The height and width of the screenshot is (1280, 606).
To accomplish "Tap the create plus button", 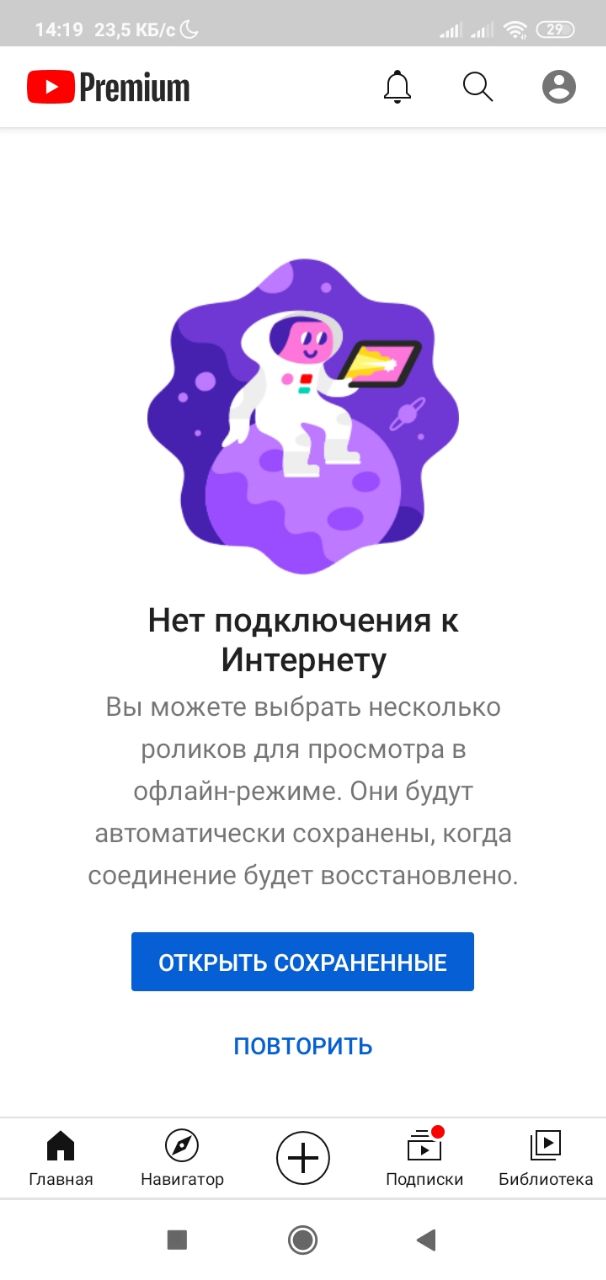I will click(303, 1158).
